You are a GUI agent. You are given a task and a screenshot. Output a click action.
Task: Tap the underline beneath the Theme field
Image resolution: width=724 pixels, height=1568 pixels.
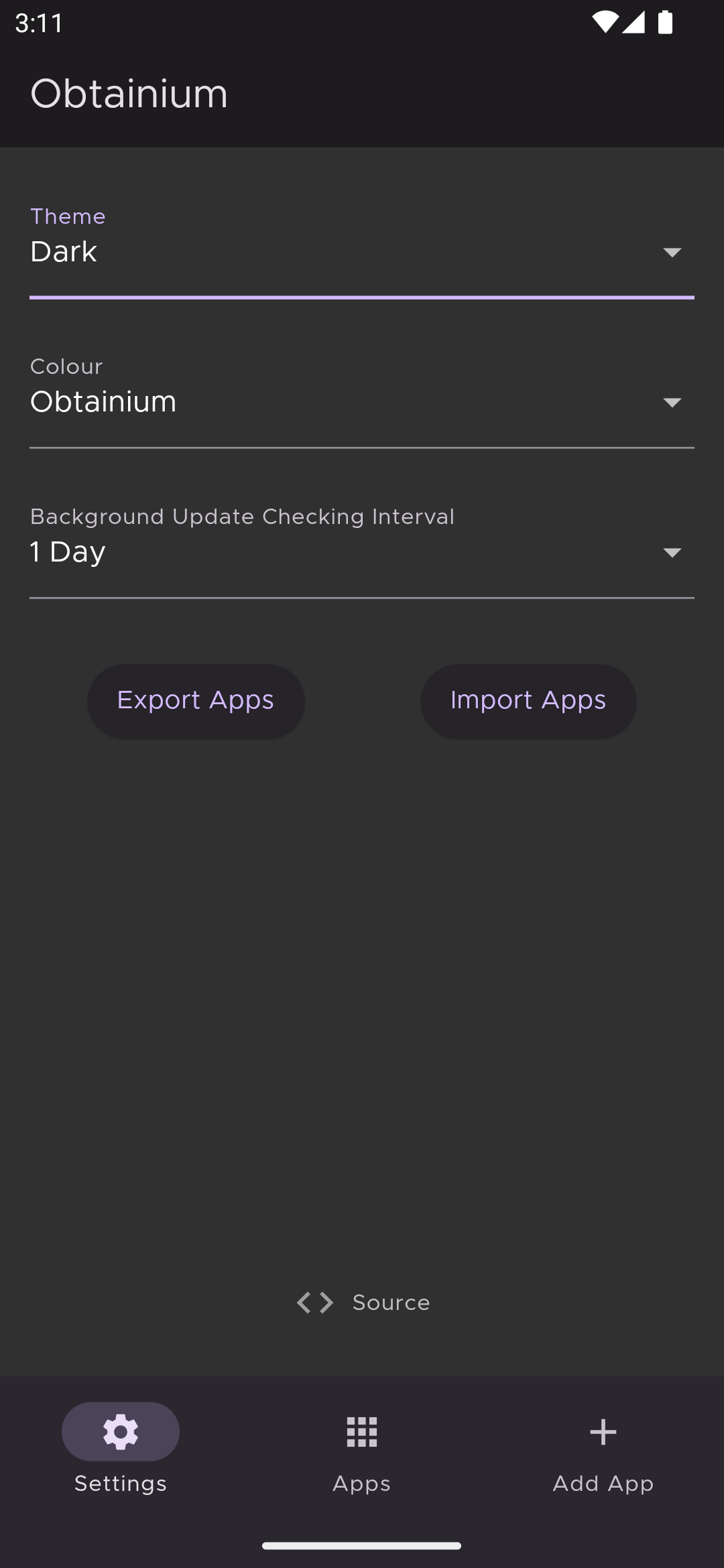[361, 296]
